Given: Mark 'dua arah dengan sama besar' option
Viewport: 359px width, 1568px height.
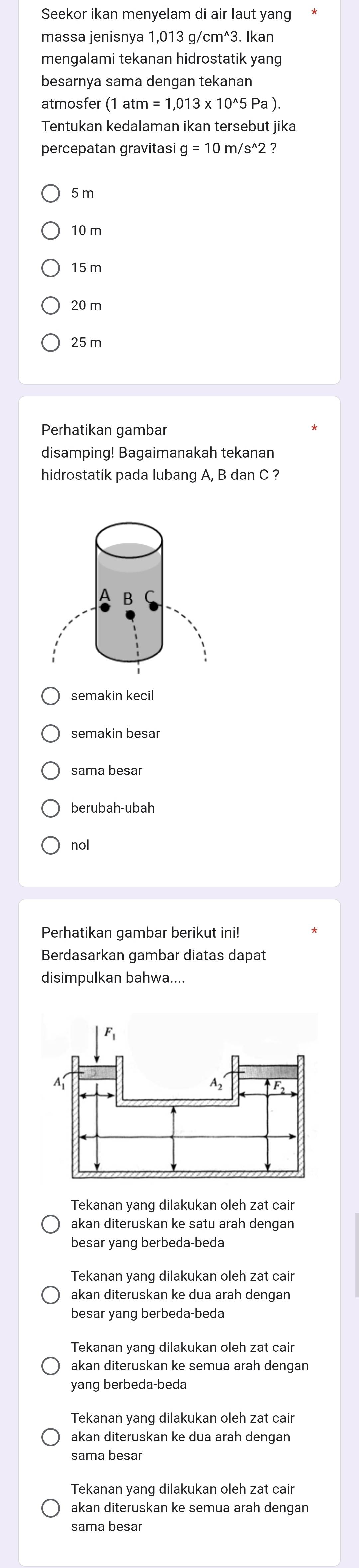Looking at the screenshot, I should click(51, 1437).
